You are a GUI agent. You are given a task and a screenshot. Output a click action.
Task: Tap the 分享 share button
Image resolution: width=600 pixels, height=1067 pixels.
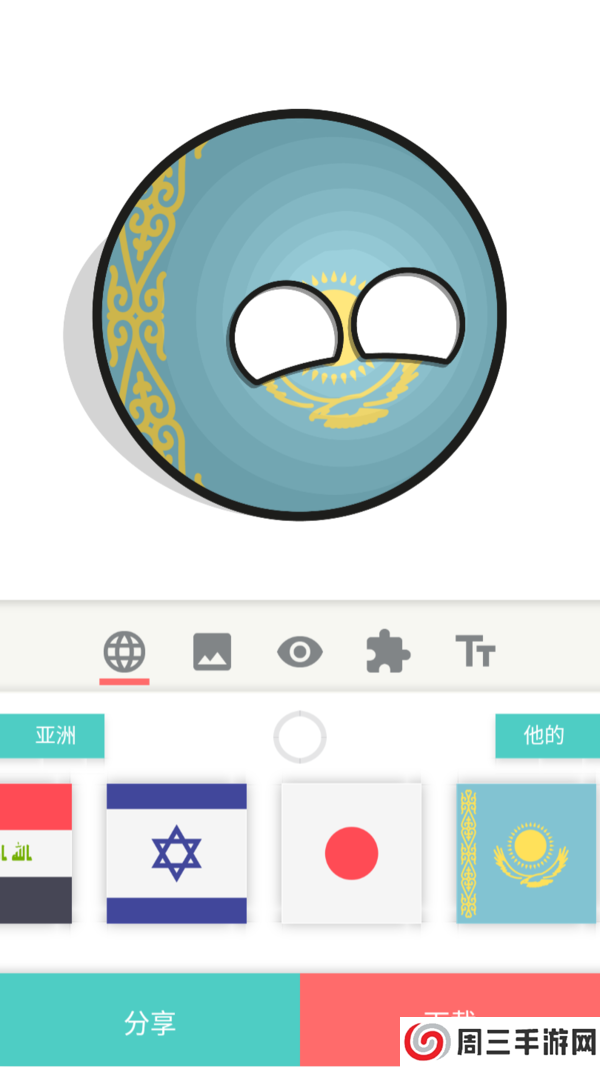pos(150,1022)
